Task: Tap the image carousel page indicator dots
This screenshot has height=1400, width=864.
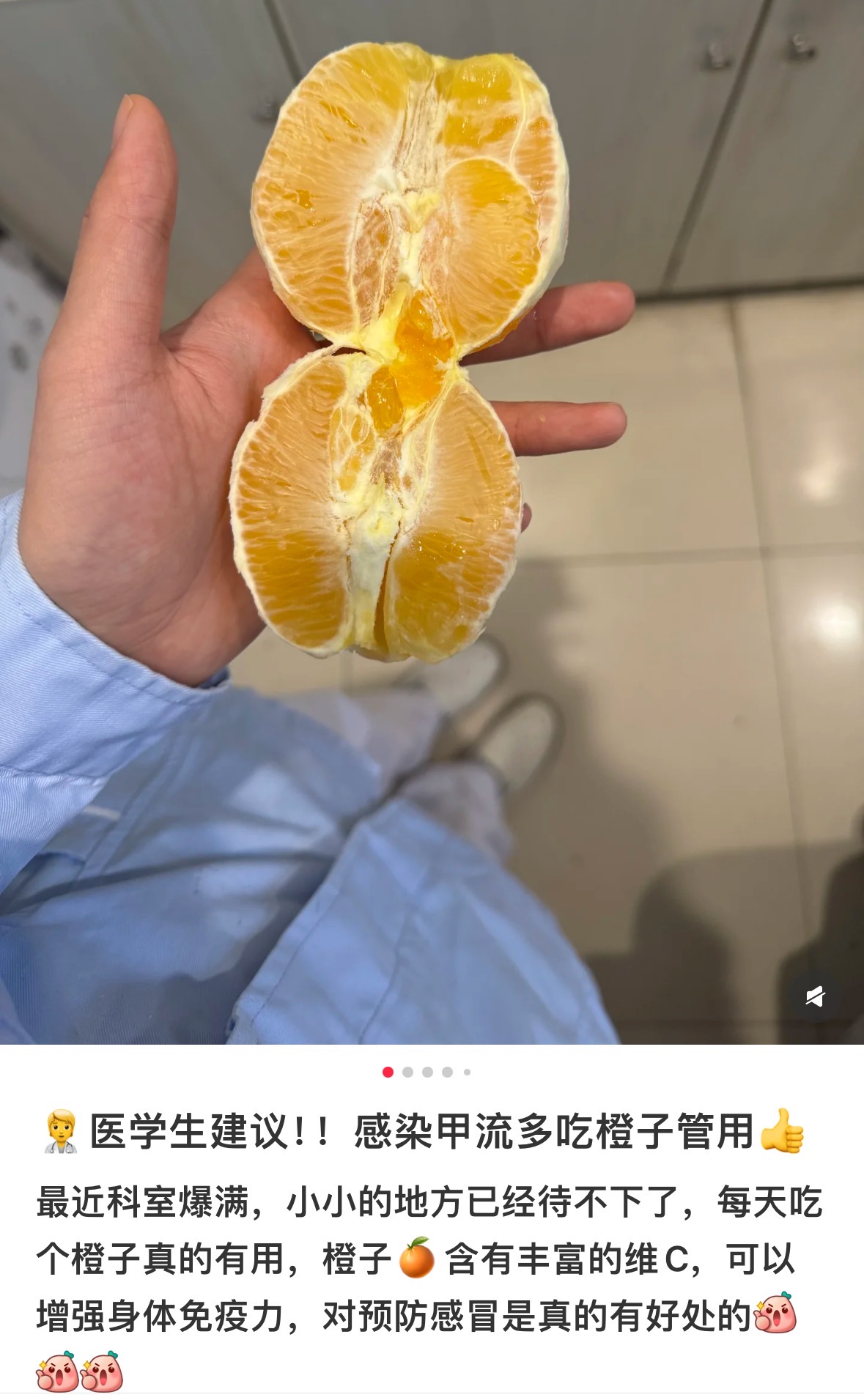Action: pos(427,1072)
